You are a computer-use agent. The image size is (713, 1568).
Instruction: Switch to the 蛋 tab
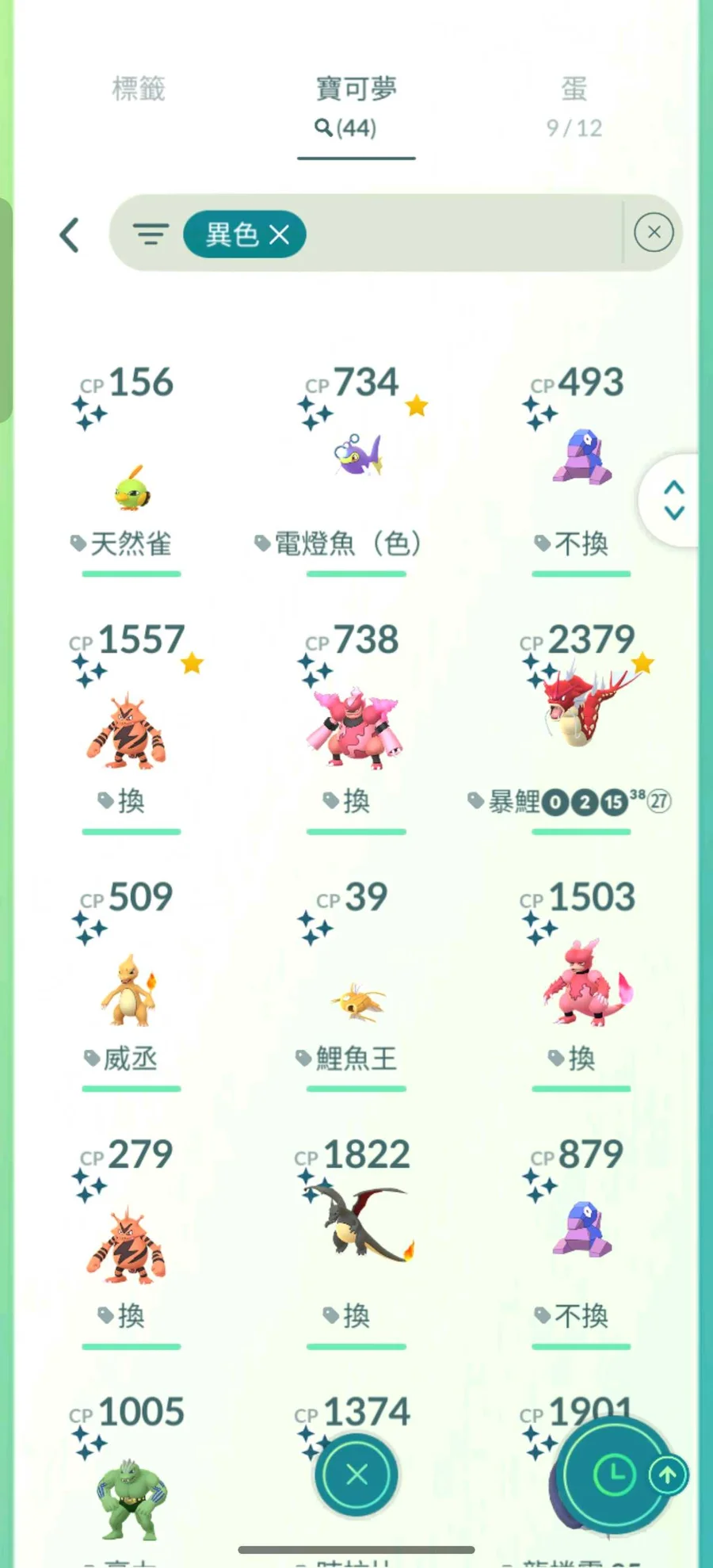574,107
